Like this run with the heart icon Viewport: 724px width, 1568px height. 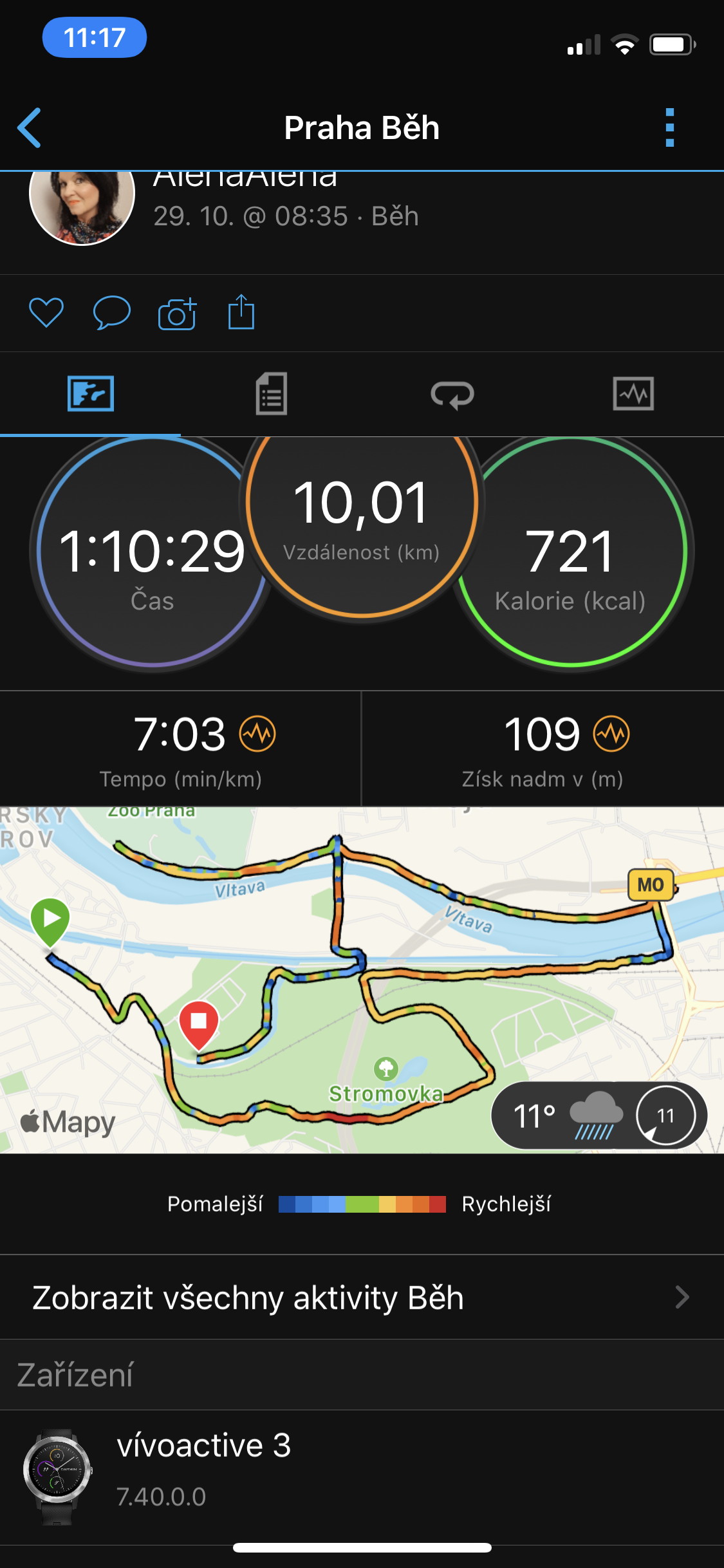46,313
